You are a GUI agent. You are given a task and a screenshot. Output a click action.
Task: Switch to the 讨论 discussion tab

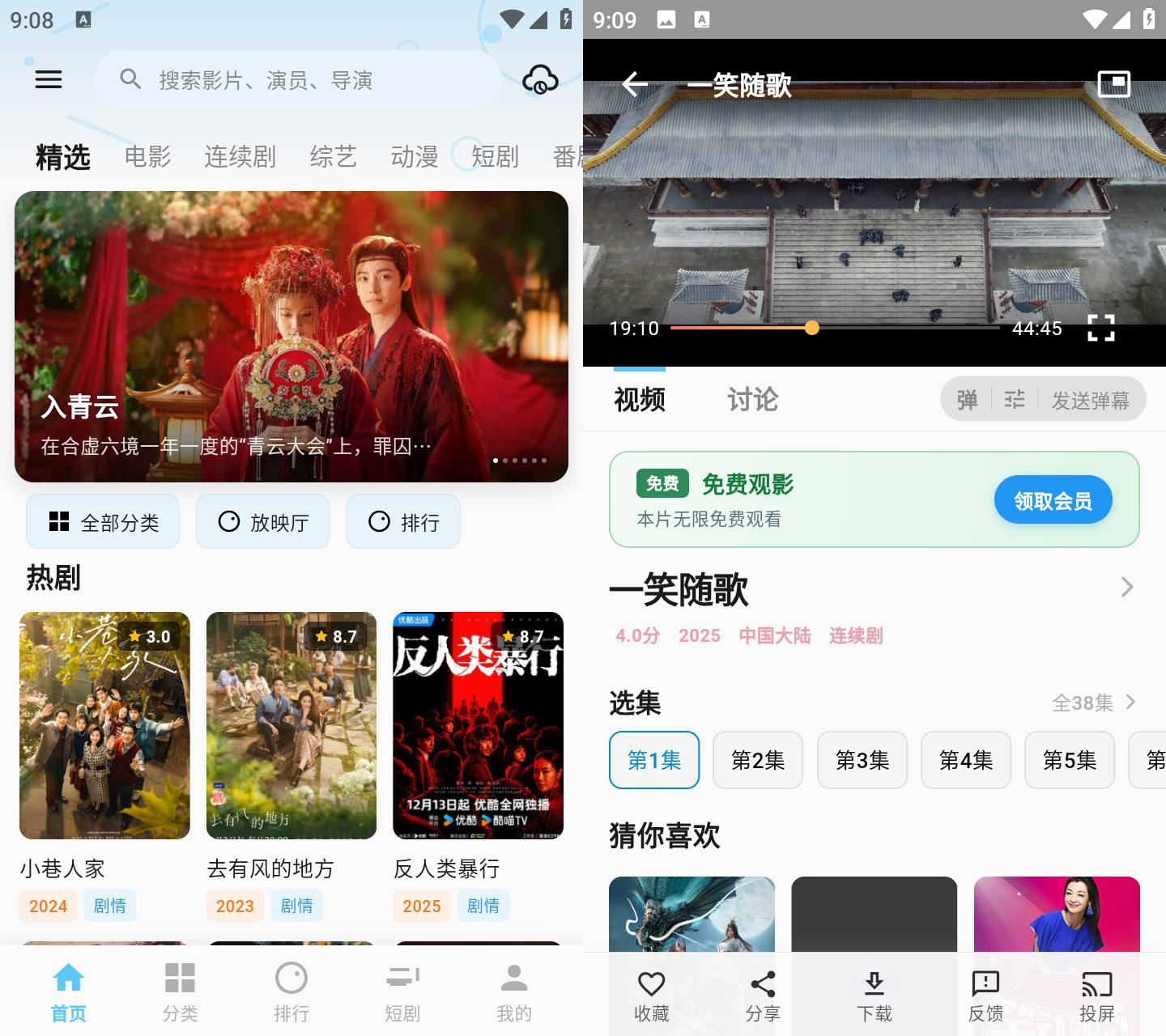pos(752,399)
